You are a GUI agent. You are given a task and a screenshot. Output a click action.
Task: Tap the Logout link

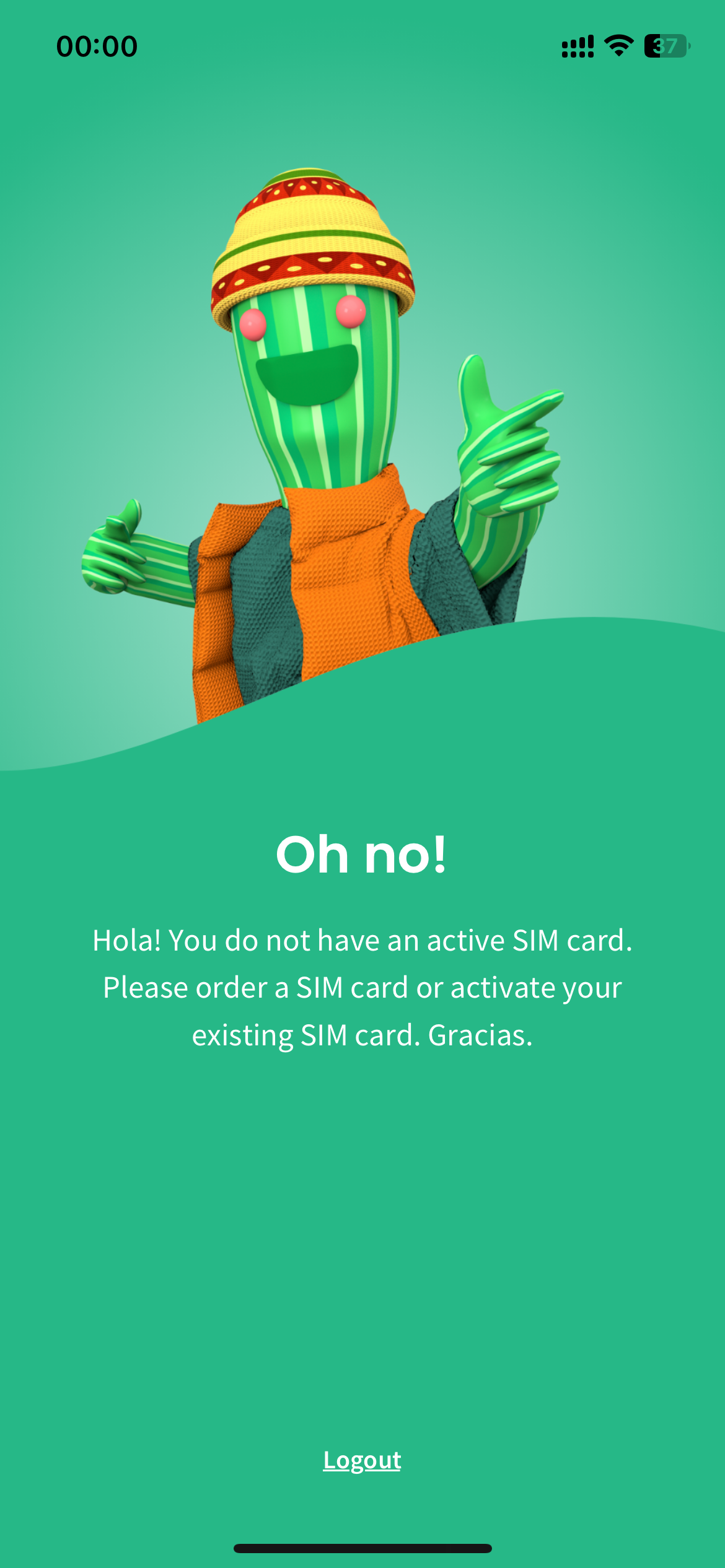[362, 1460]
